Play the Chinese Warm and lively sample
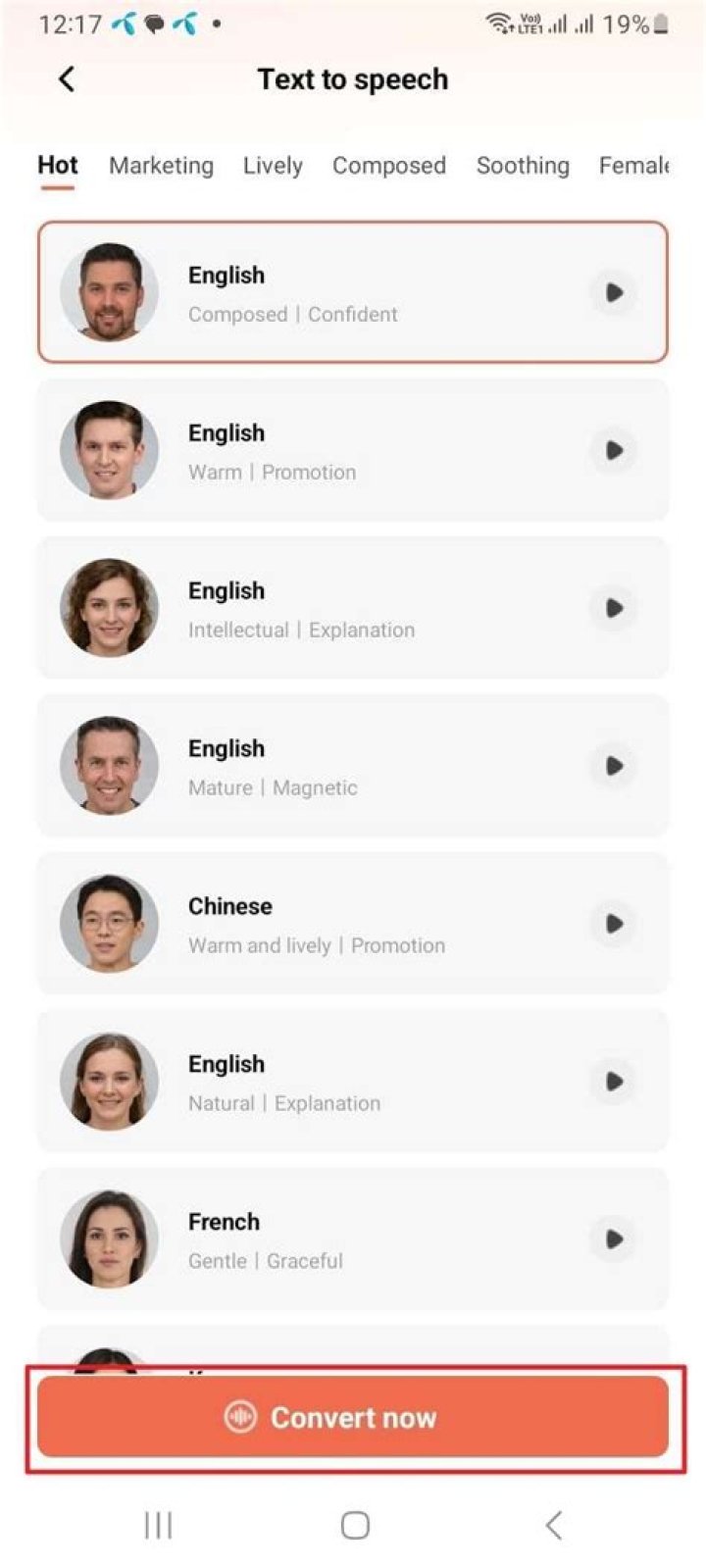This screenshot has height=1568, width=706. pyautogui.click(x=614, y=924)
